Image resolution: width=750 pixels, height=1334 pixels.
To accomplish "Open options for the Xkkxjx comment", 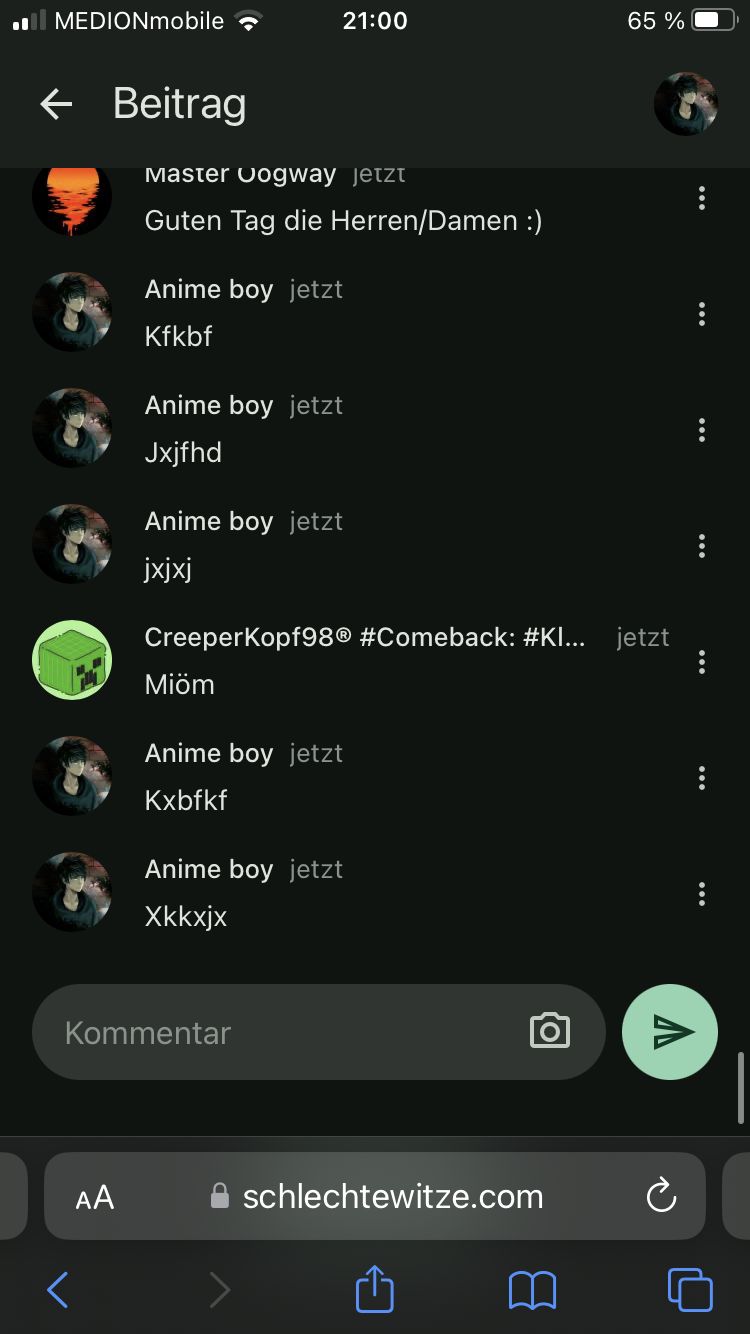I will pos(702,894).
